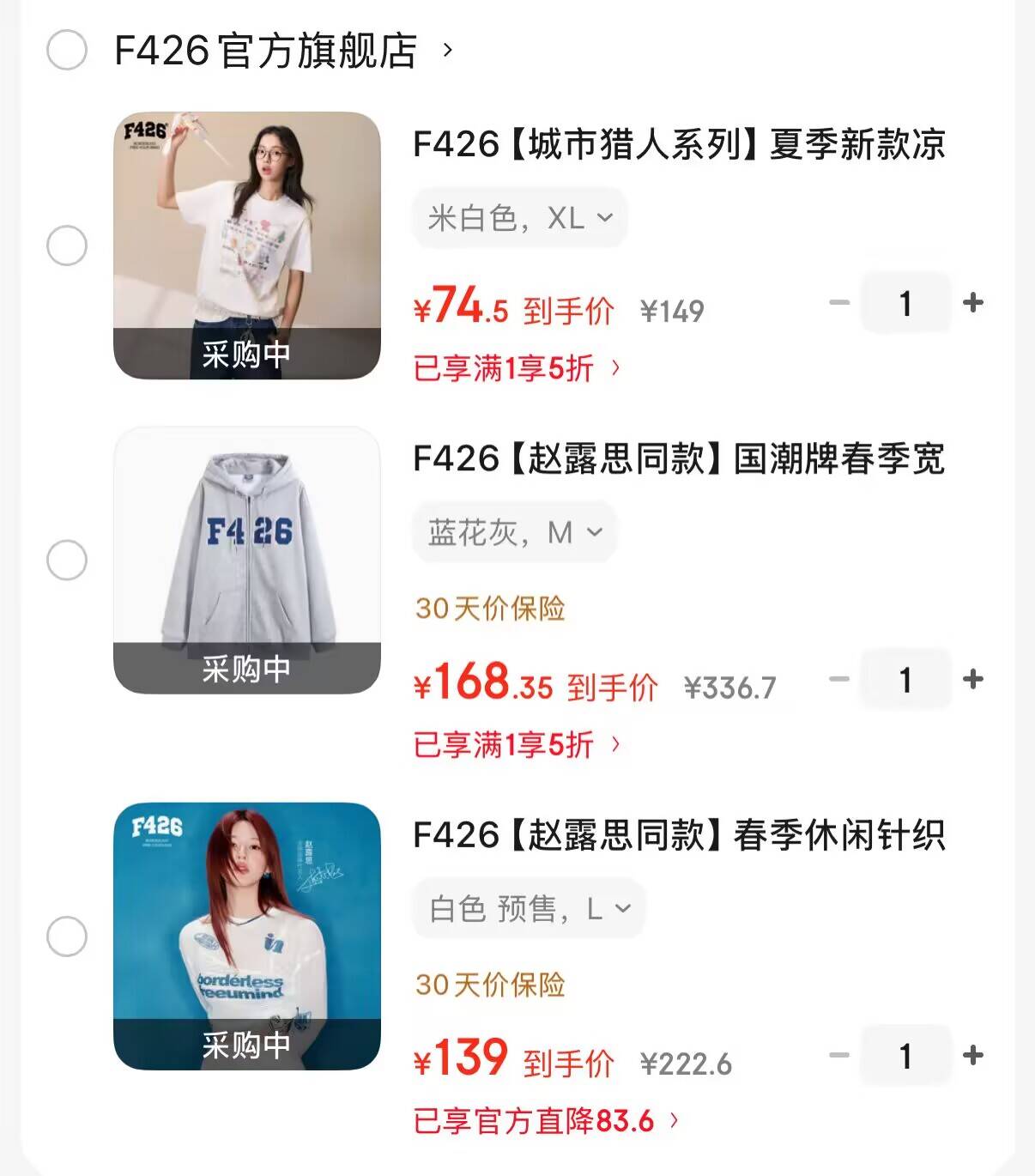The image size is (1035, 1176).
Task: Decrease quantity of the ¥139 sweater
Action: click(839, 1055)
